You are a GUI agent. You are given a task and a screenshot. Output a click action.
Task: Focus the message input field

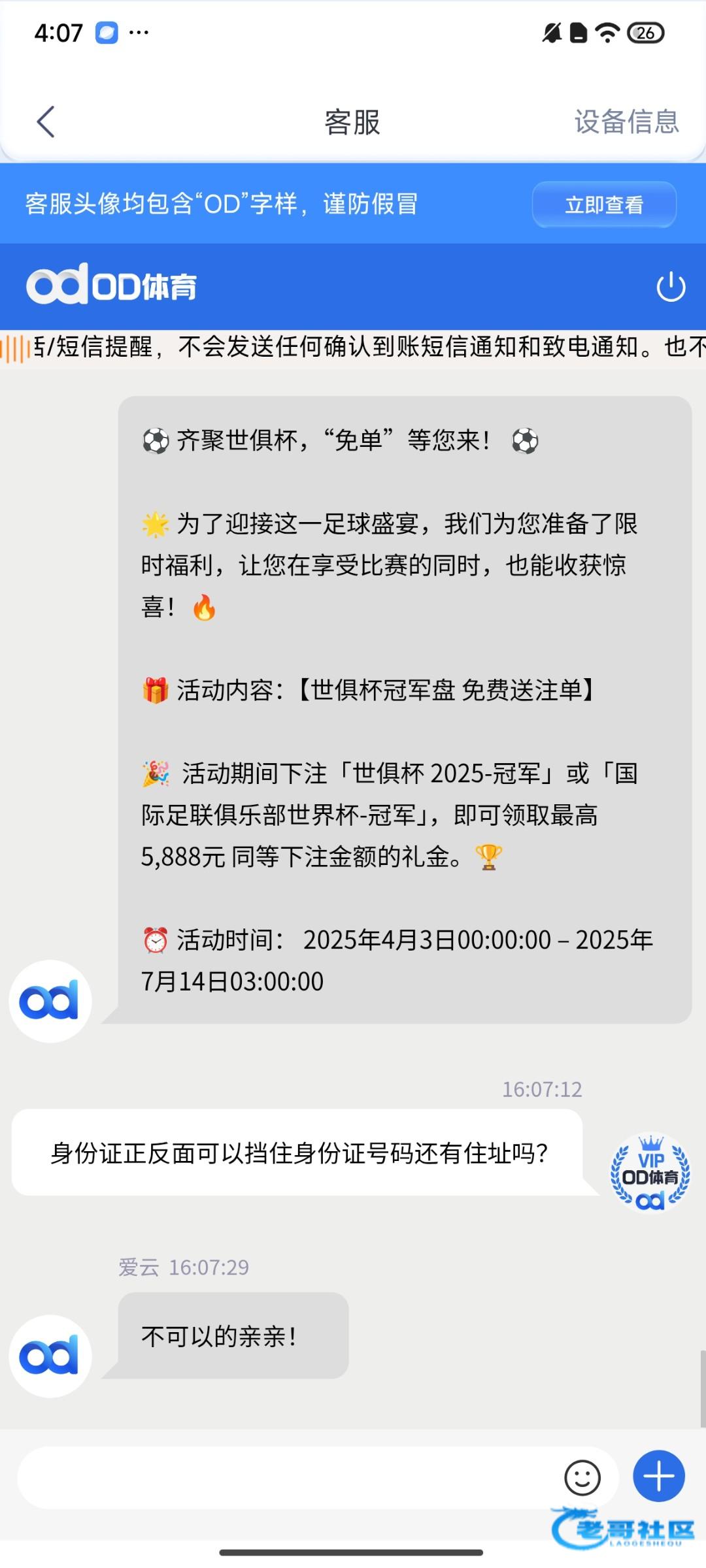(x=288, y=1477)
